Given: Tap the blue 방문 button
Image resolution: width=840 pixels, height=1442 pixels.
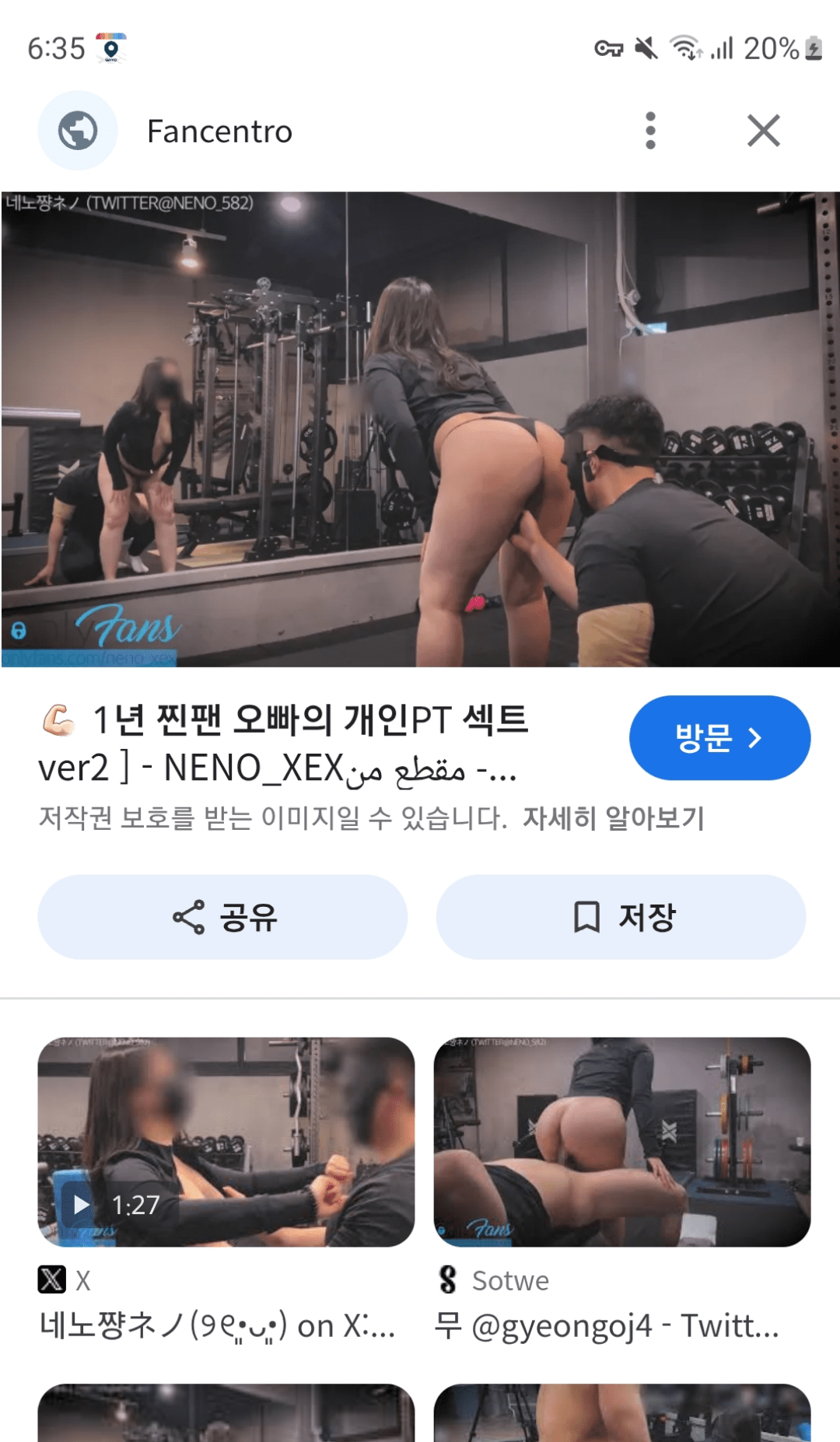Looking at the screenshot, I should click(719, 737).
